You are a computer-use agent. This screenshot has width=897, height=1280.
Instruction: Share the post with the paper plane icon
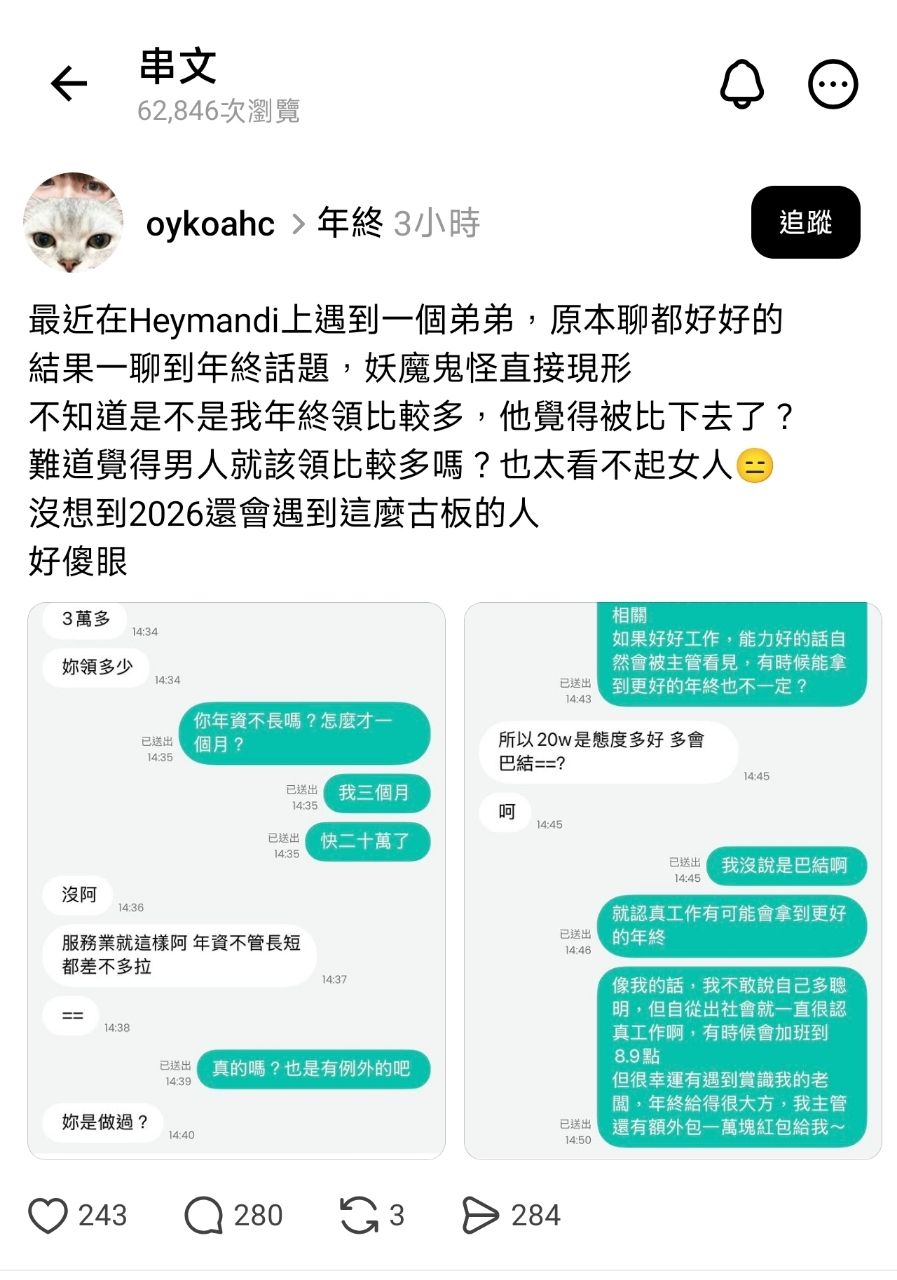[481, 1215]
